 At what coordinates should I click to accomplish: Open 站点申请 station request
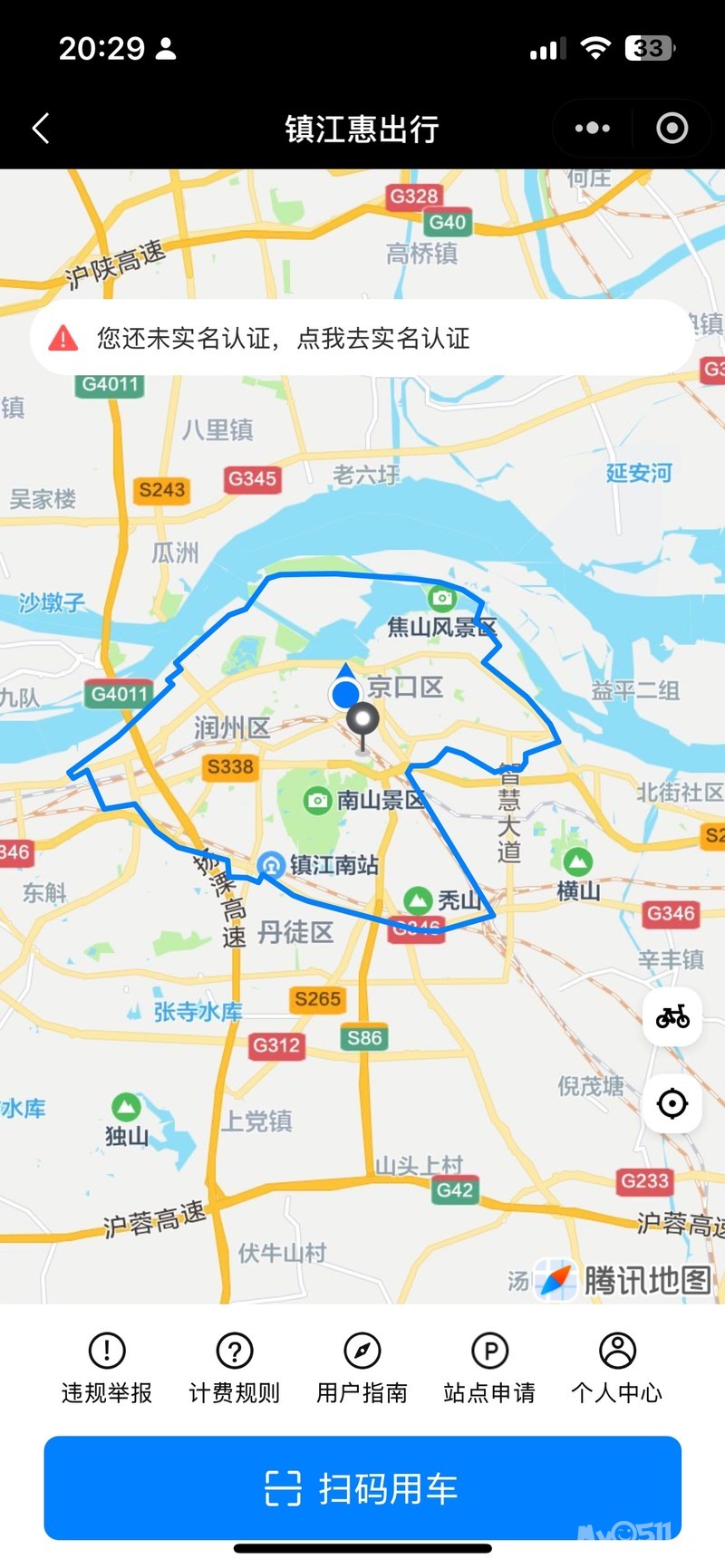pos(489,1368)
